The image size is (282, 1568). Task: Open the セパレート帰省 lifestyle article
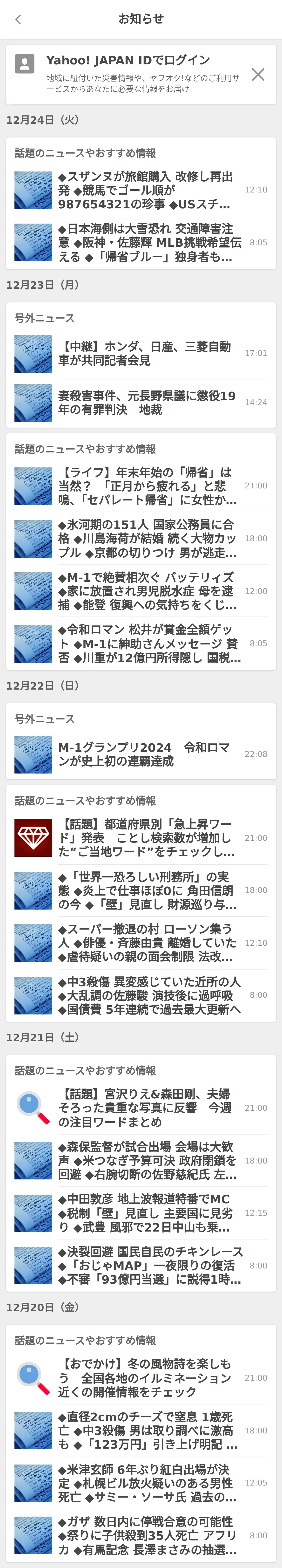coord(146,486)
